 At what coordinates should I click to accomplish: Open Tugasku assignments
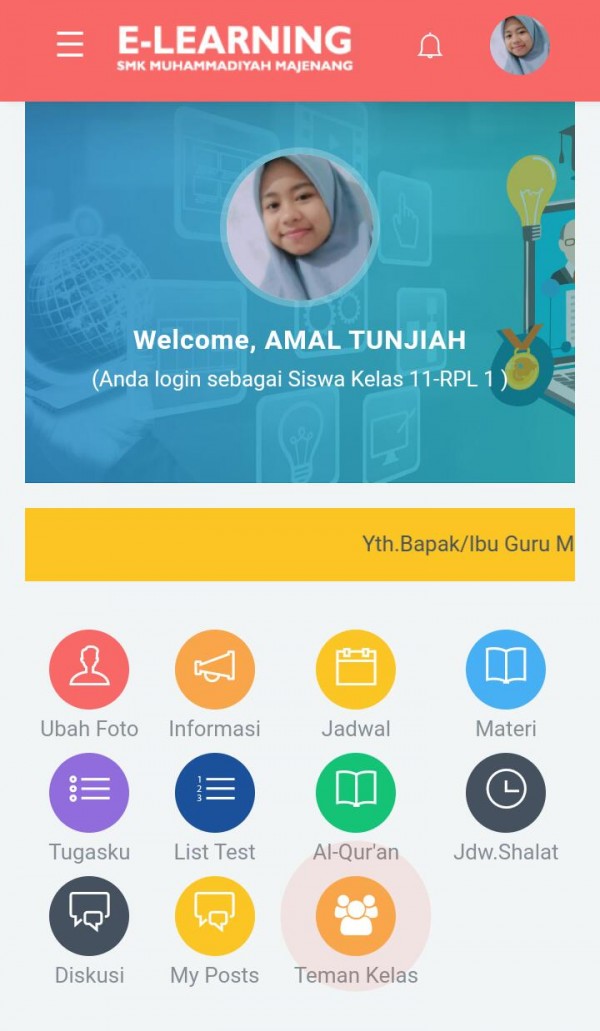(x=89, y=793)
